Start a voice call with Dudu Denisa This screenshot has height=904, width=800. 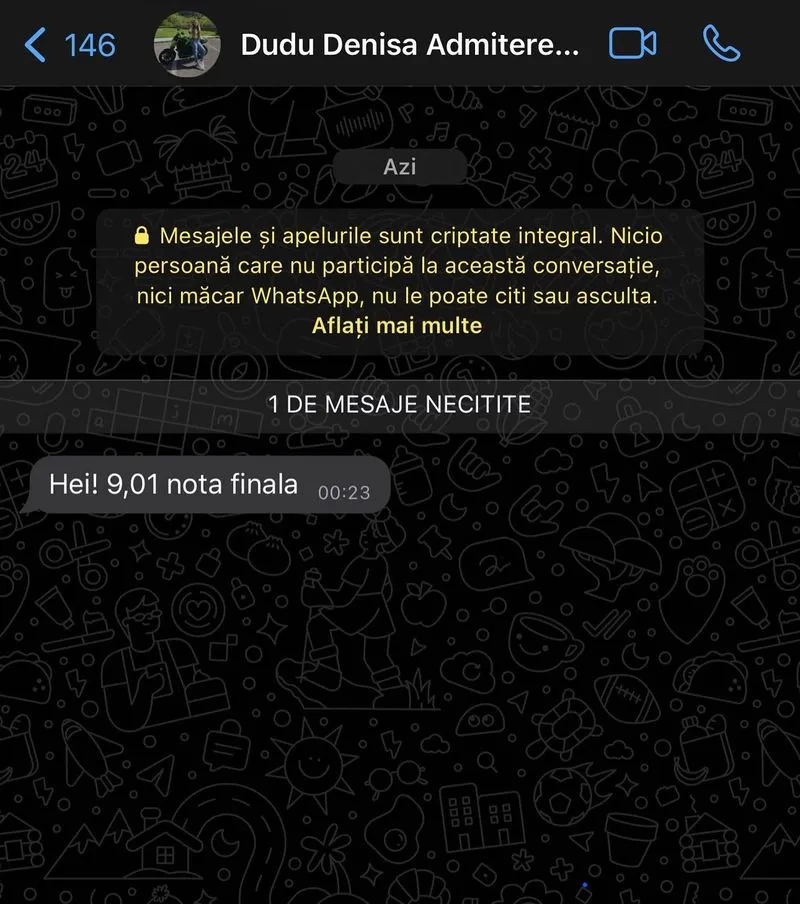[x=721, y=44]
